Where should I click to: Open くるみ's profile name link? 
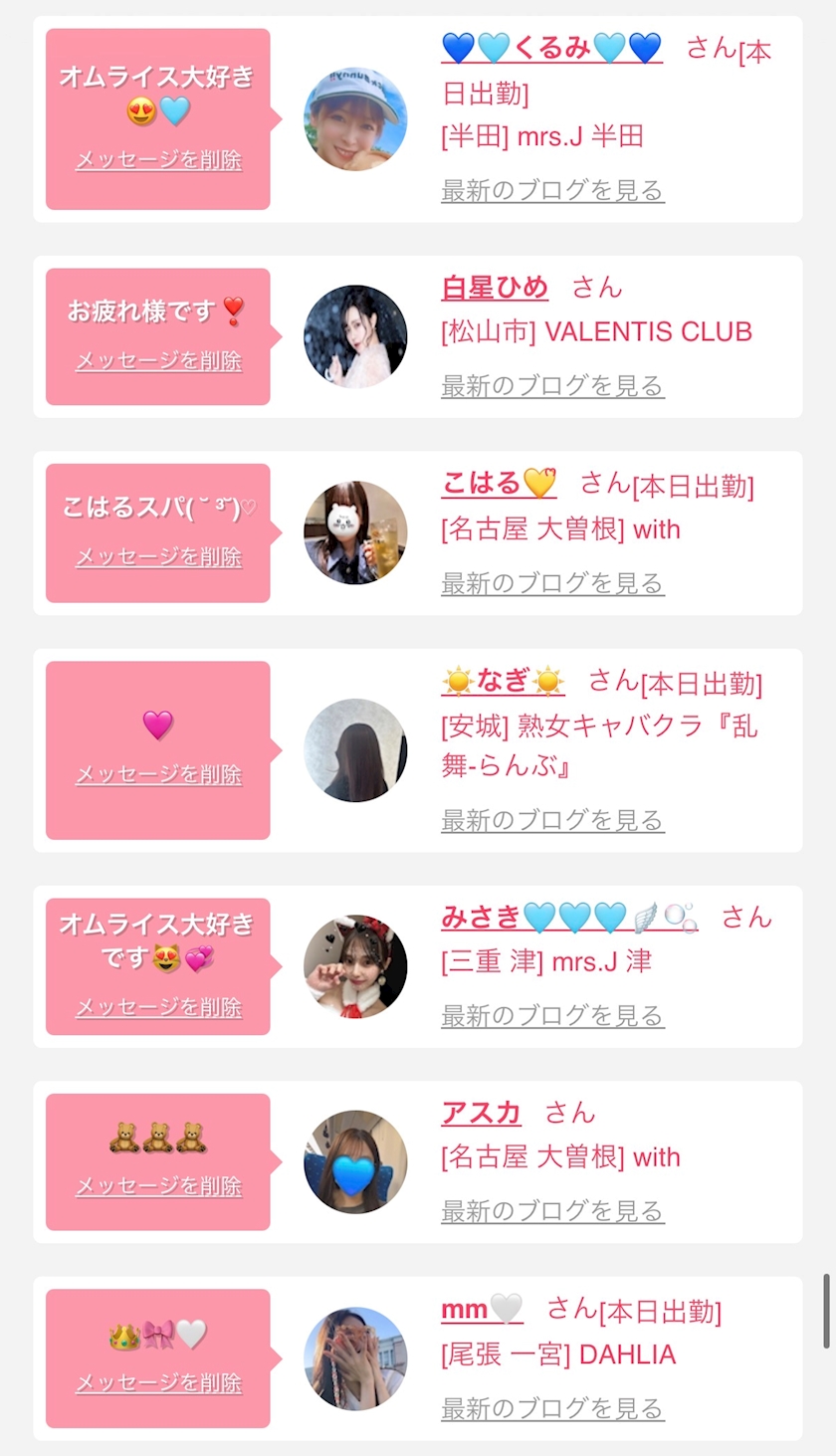(x=551, y=48)
